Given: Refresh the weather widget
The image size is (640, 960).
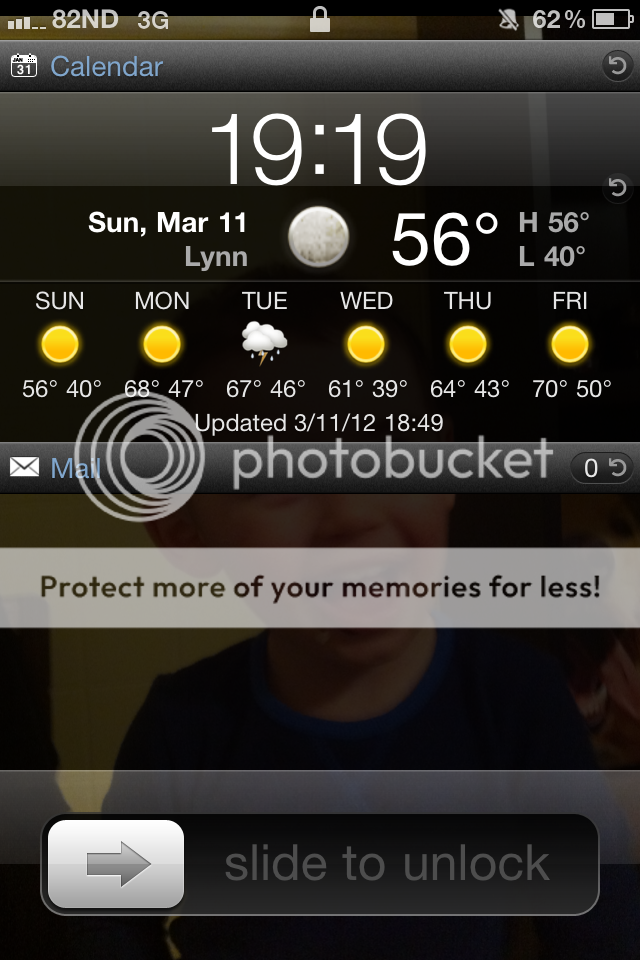Looking at the screenshot, I should point(617,187).
